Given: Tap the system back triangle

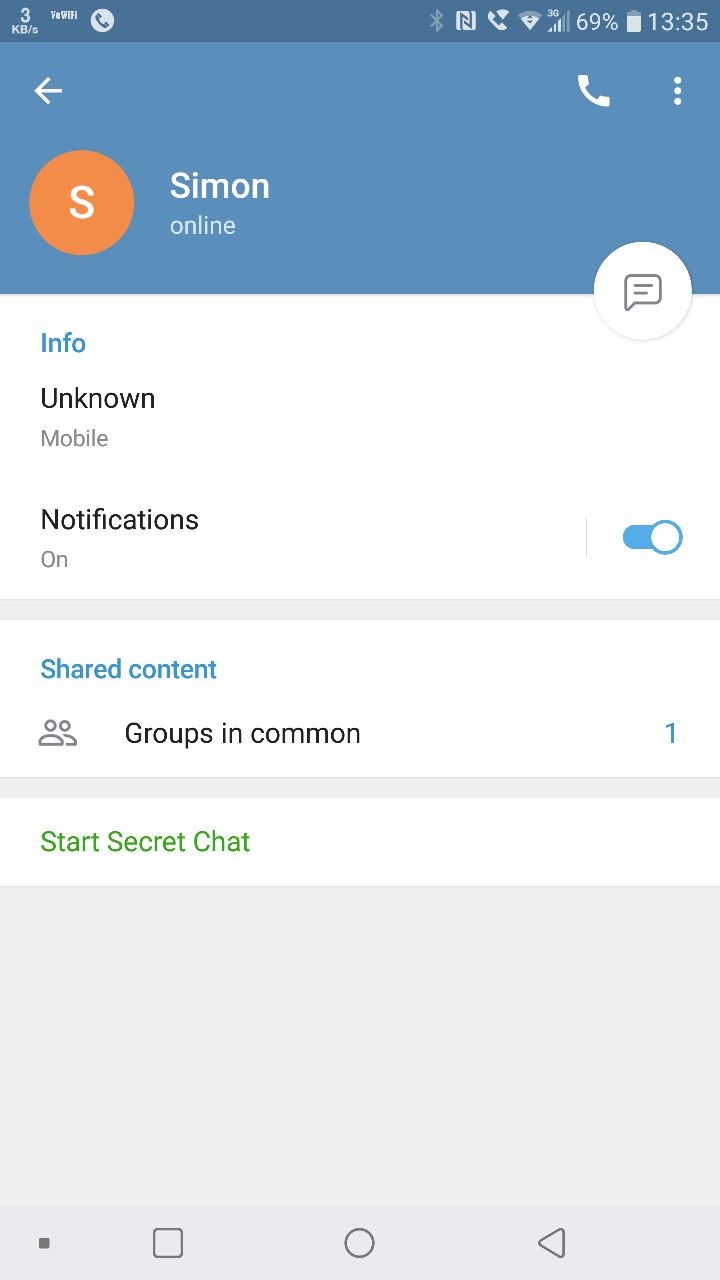Looking at the screenshot, I should pyautogui.click(x=551, y=1243).
